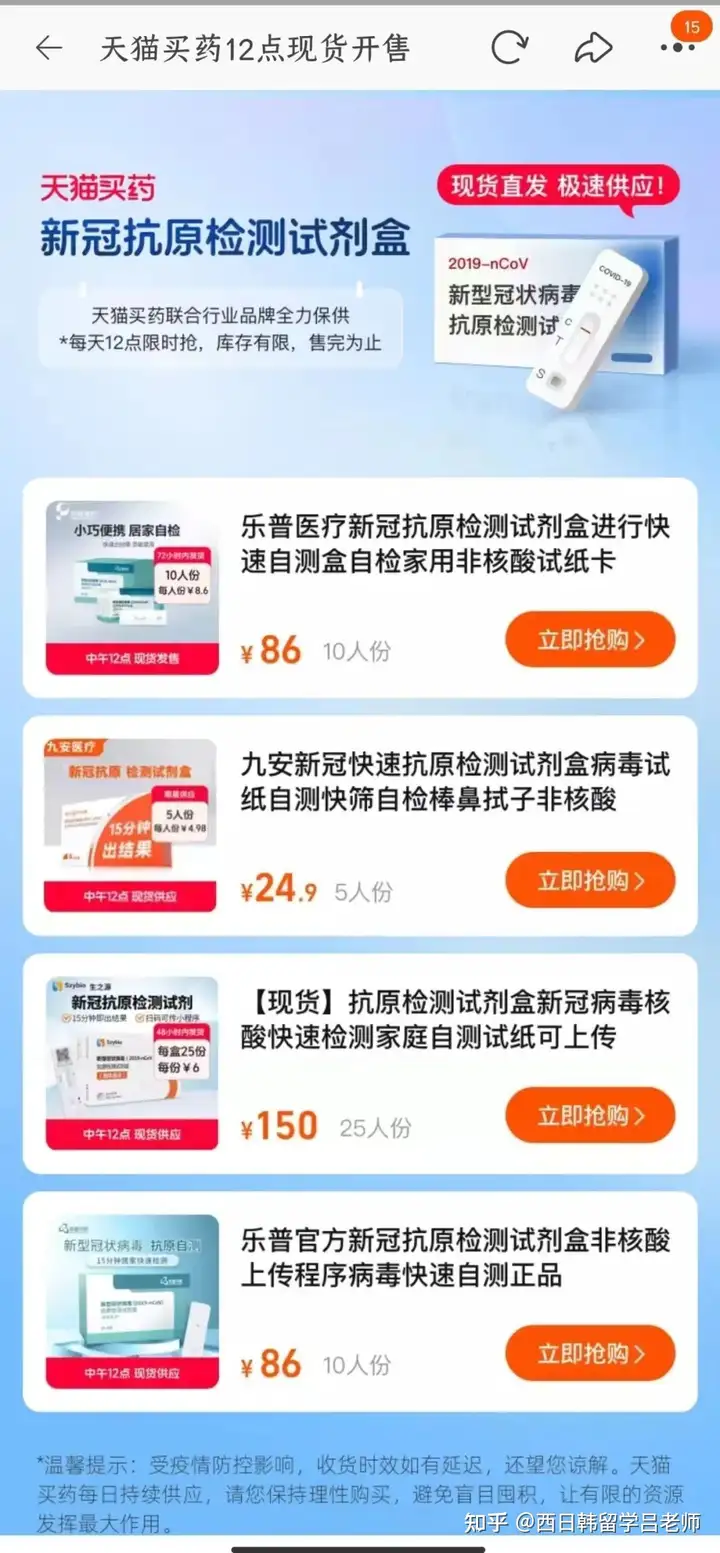
Task: Share this page
Action: [x=593, y=48]
